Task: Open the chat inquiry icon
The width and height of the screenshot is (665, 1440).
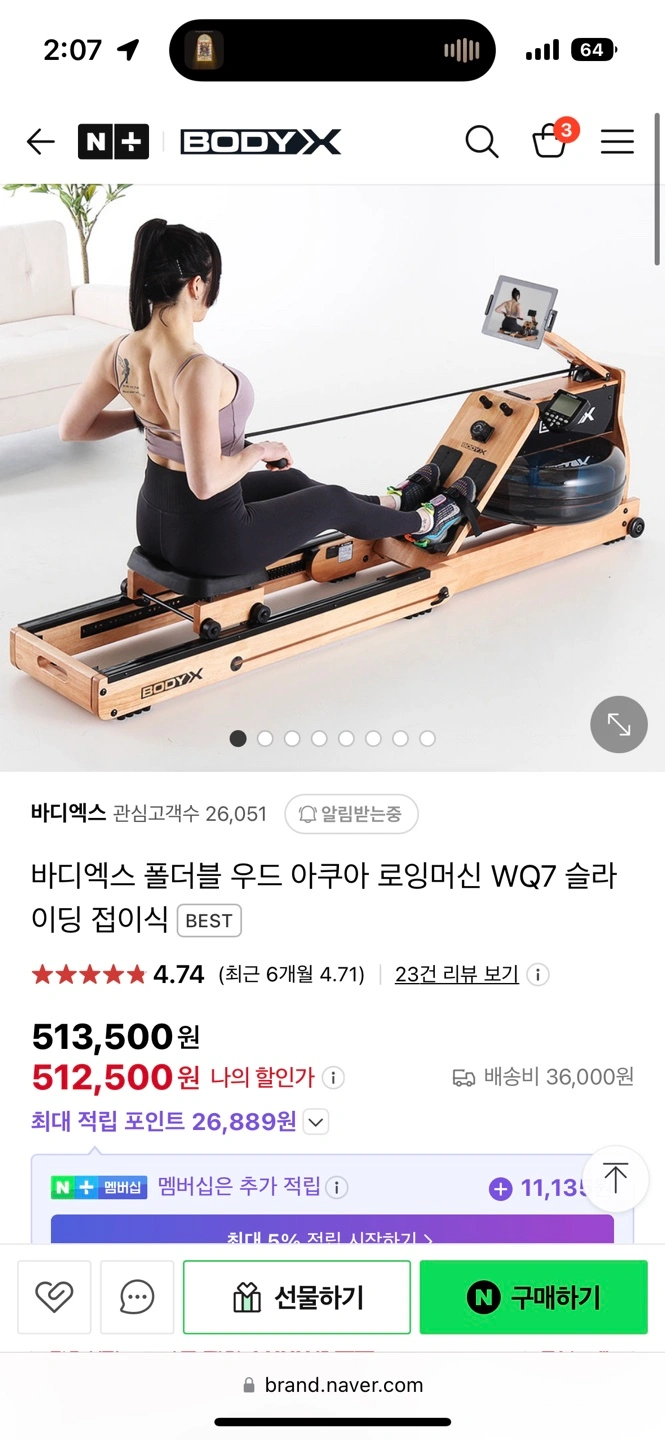Action: (x=137, y=1297)
